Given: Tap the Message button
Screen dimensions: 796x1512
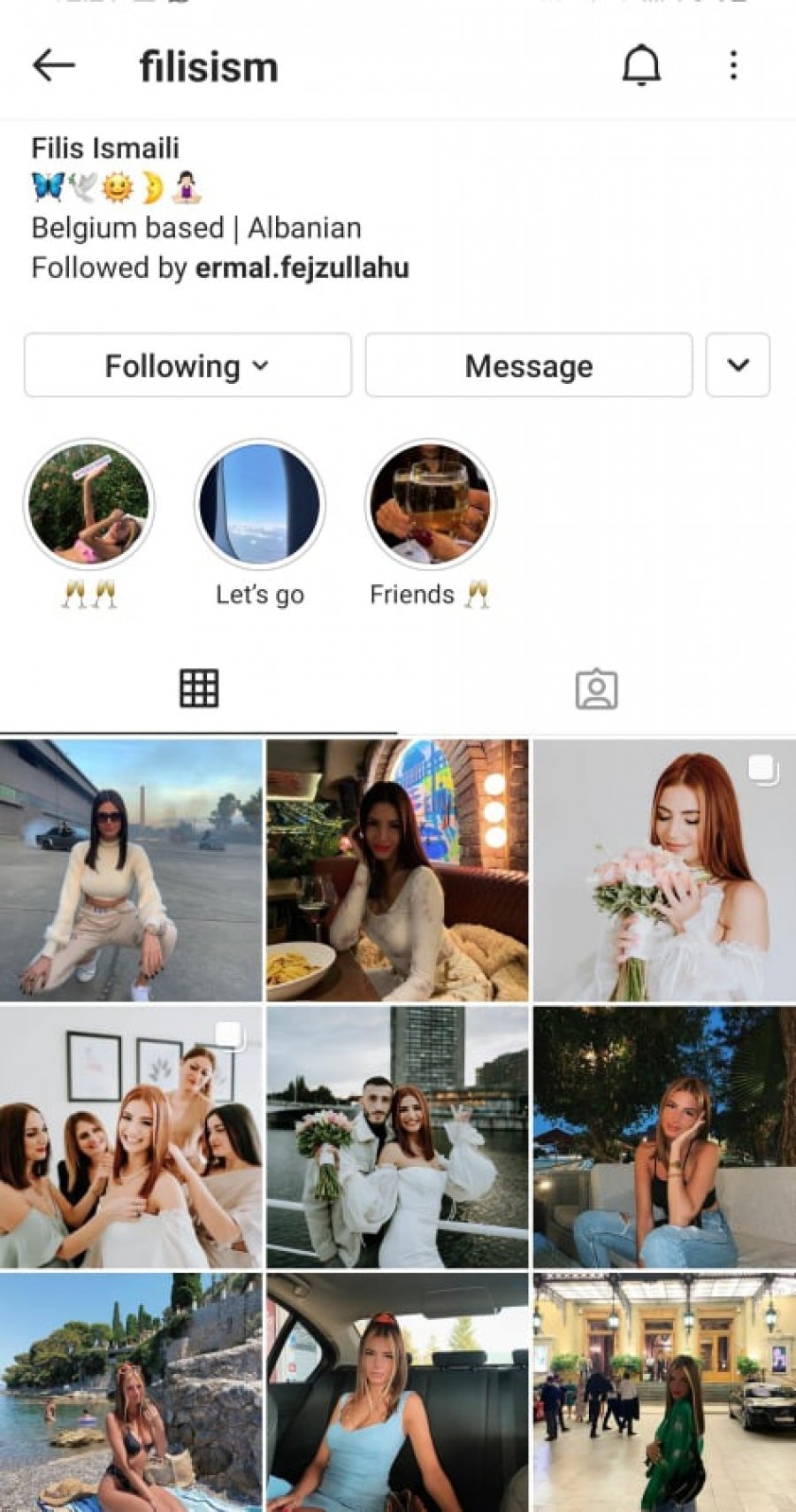Looking at the screenshot, I should point(528,365).
